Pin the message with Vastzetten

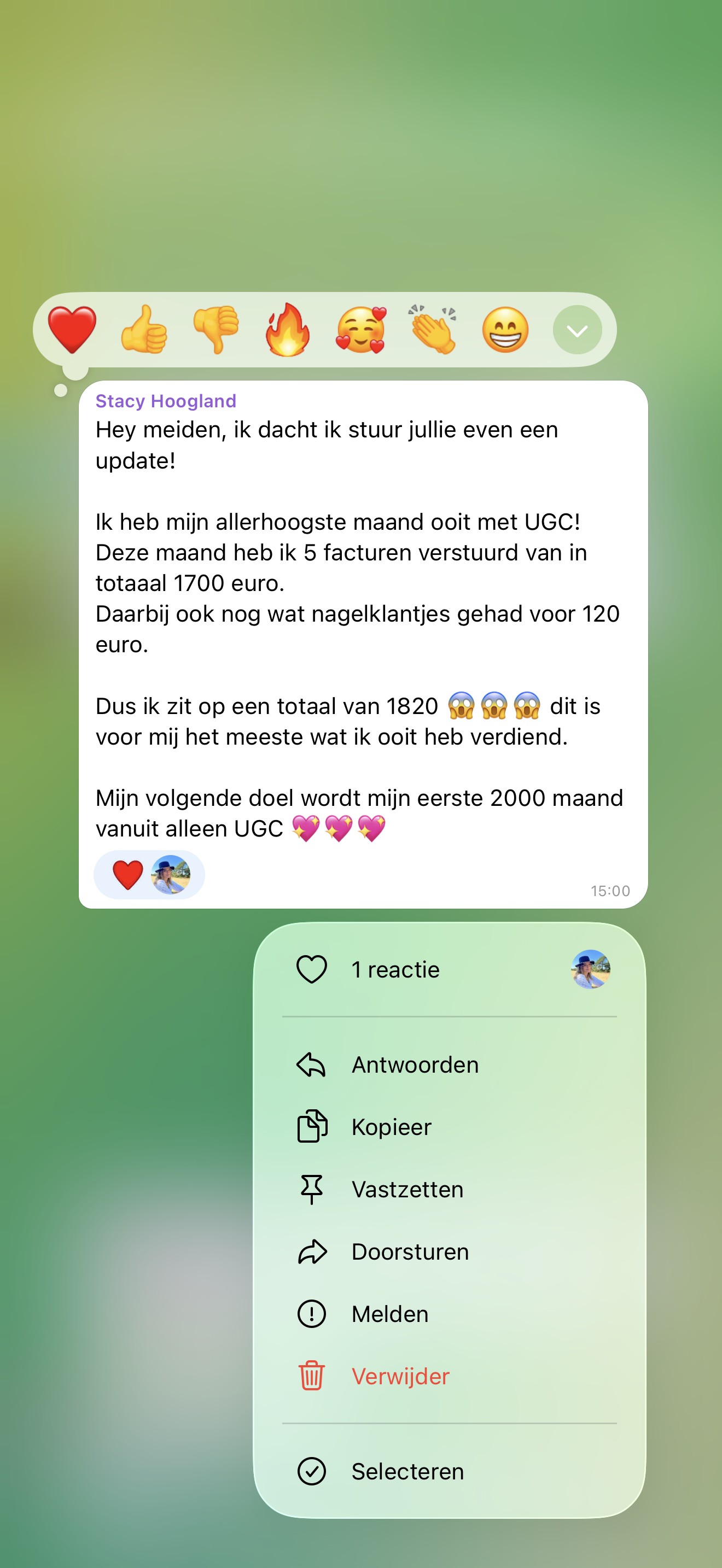pyautogui.click(x=449, y=1189)
